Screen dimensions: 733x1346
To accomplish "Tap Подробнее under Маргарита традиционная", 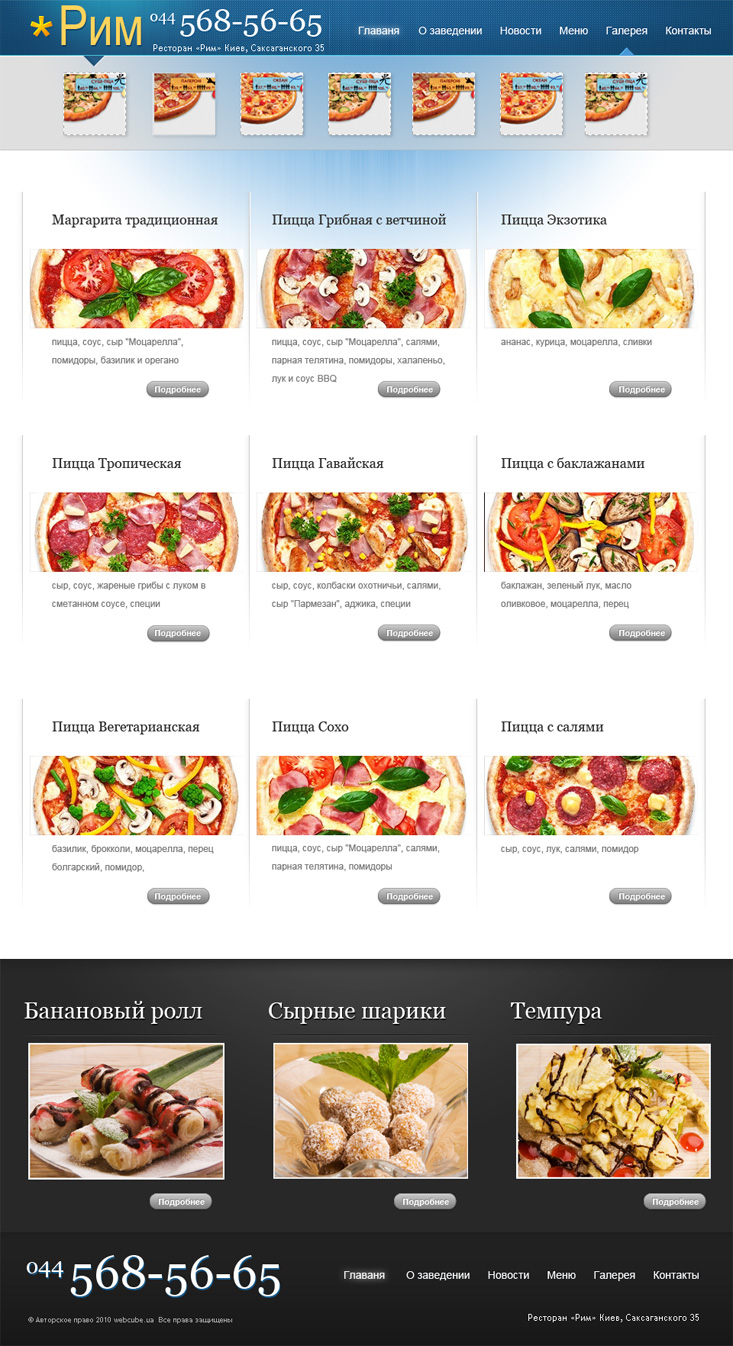I will click(x=178, y=390).
